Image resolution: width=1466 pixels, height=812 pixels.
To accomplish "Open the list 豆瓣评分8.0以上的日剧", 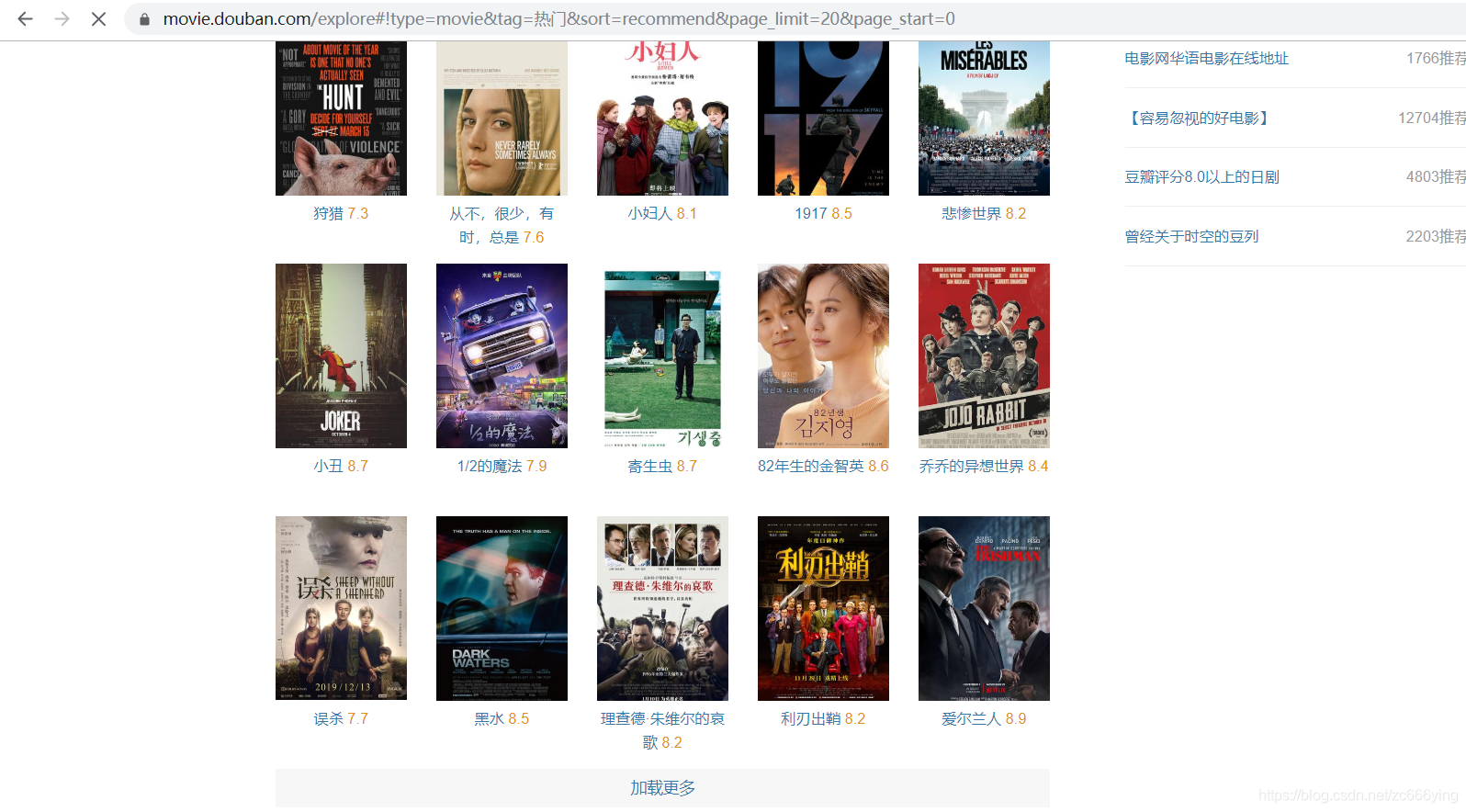I will [1201, 177].
